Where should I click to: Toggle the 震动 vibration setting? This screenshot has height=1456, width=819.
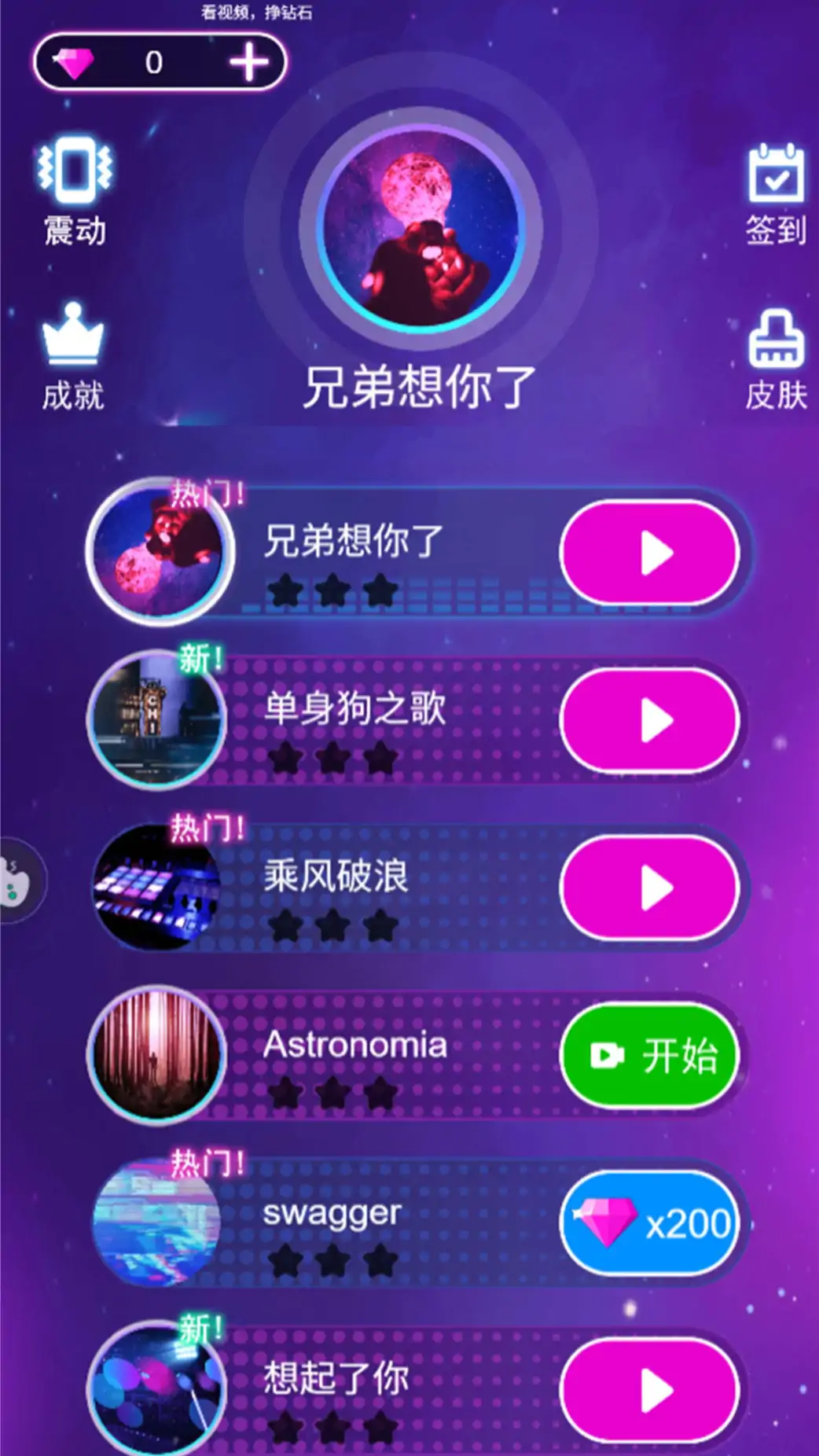(74, 189)
